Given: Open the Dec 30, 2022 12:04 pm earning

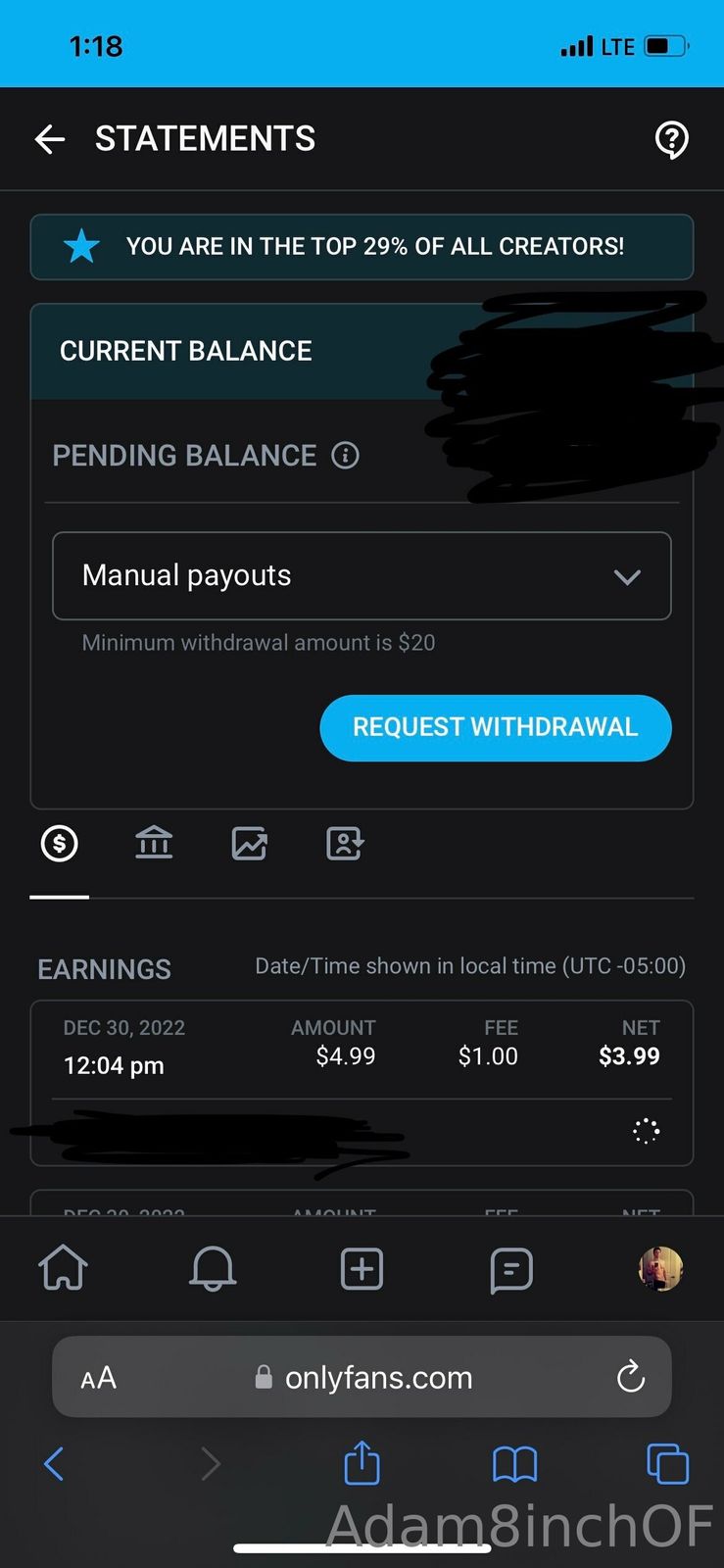Looking at the screenshot, I should coord(362,1051).
